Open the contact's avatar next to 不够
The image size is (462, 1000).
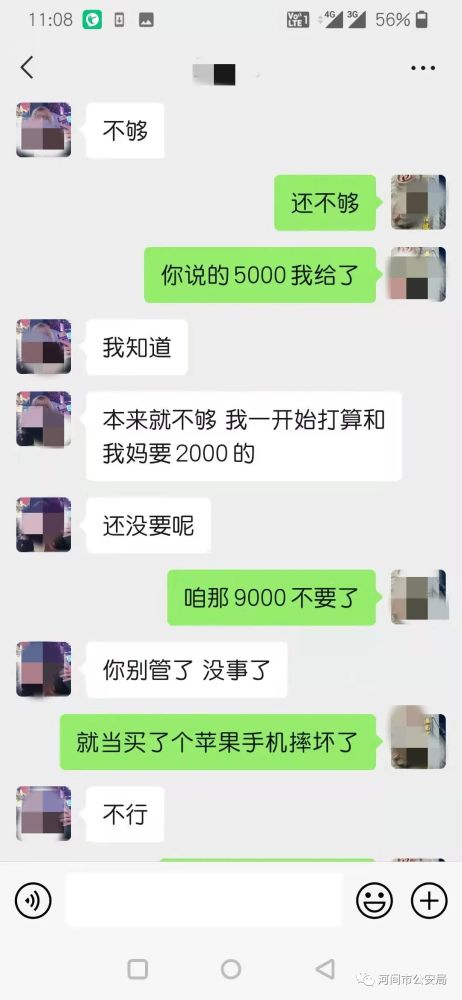[43, 130]
